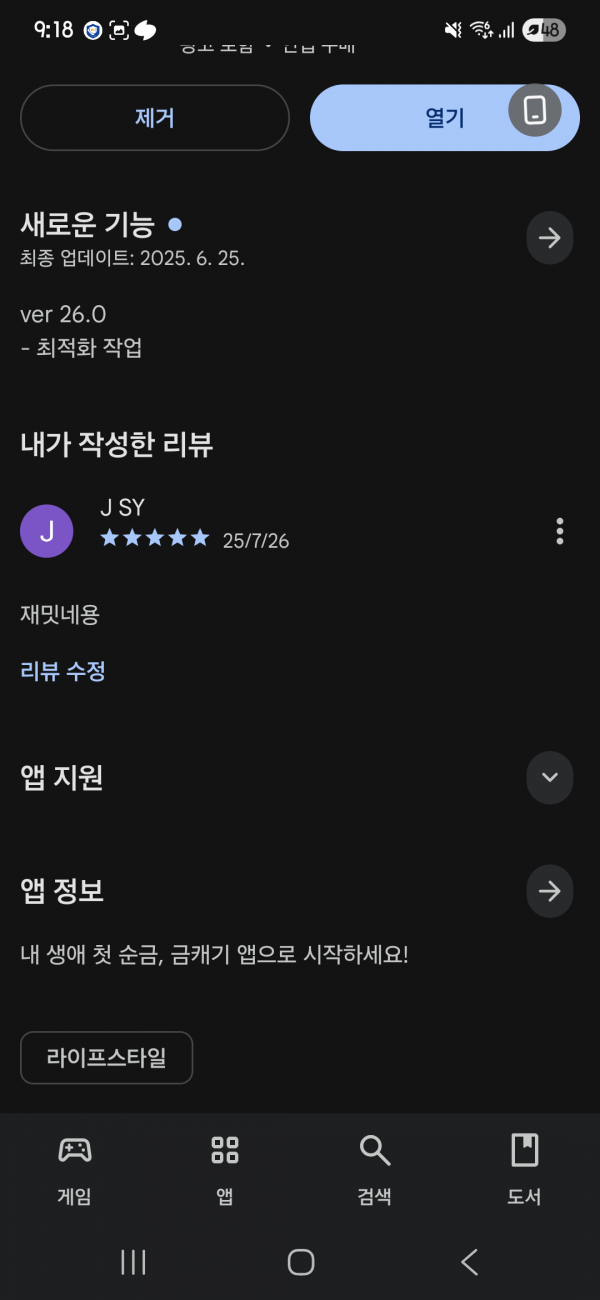The image size is (600, 1300).
Task: Switch to the 도서 tab
Action: [x=525, y=1170]
